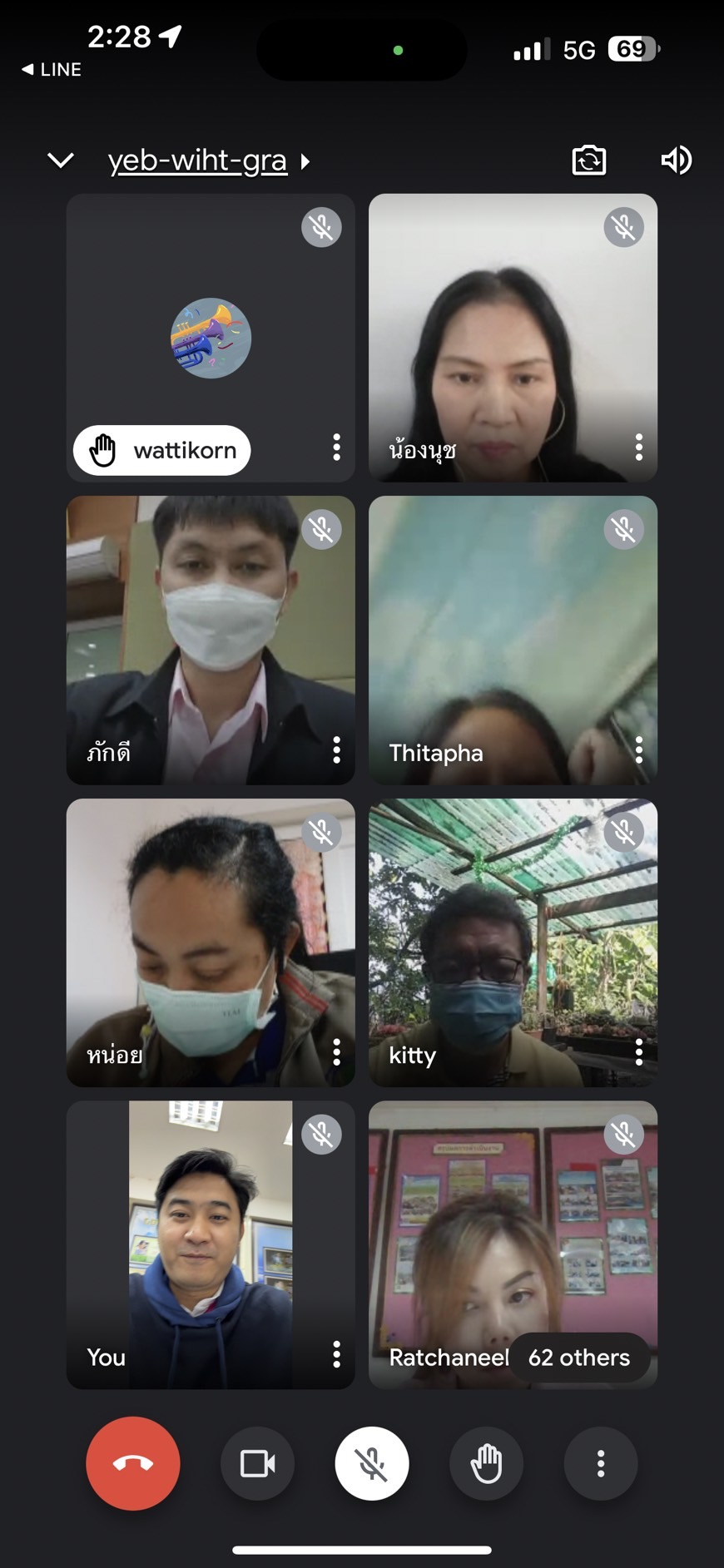Screen dimensions: 724x1568
Task: Unmute the microphone
Action: (x=372, y=1463)
